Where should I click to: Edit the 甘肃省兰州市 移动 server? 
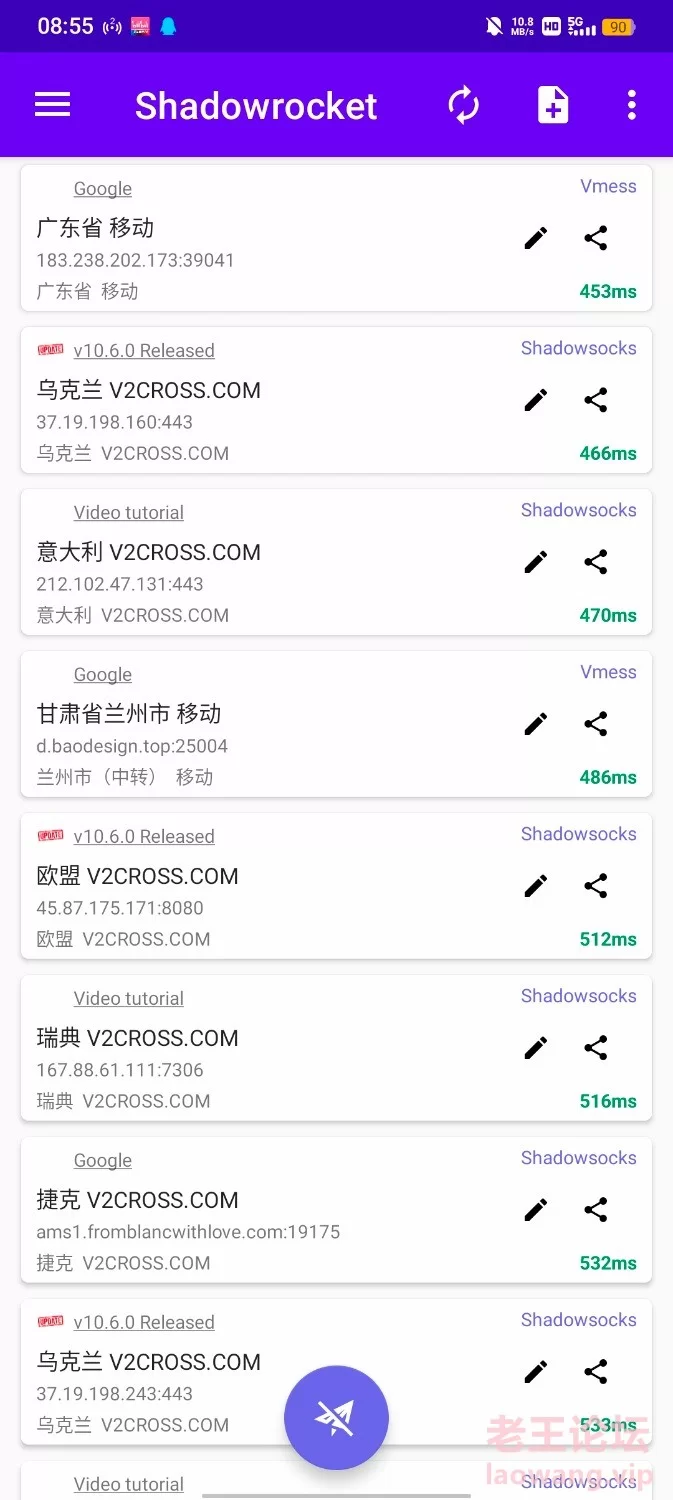(x=536, y=724)
